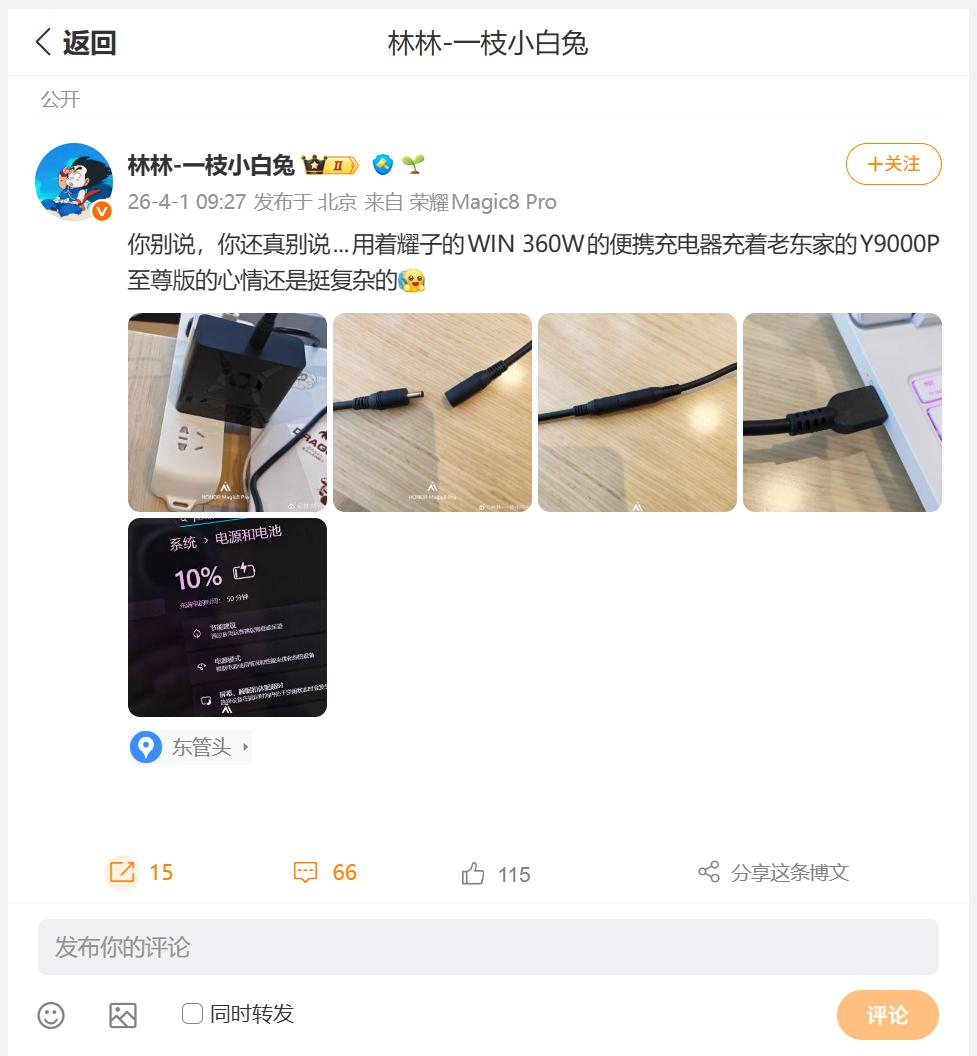Viewport: 977px width, 1056px height.
Task: Like the post with the thumbs-up icon
Action: [473, 872]
